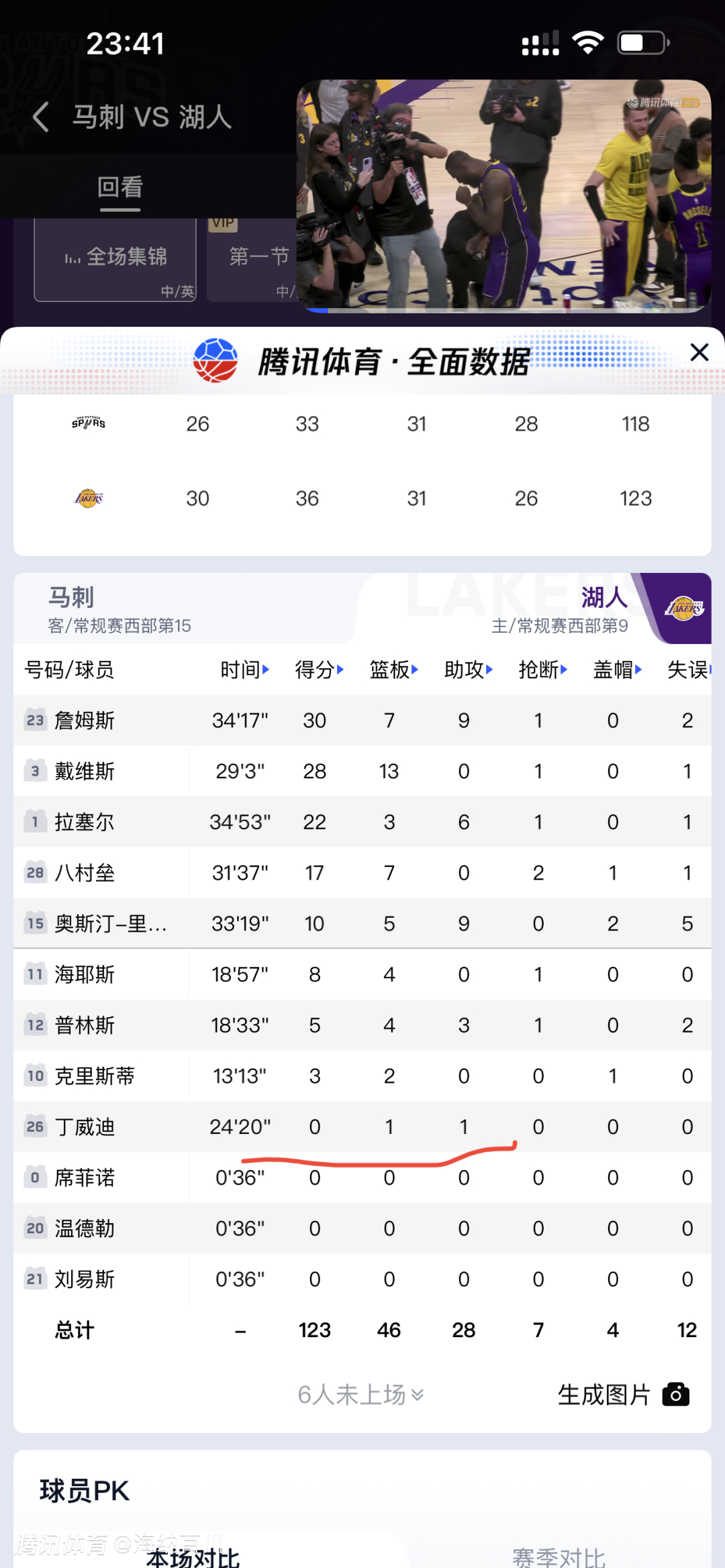Expand the 6人未上场 list
725x1568 pixels.
360,1395
